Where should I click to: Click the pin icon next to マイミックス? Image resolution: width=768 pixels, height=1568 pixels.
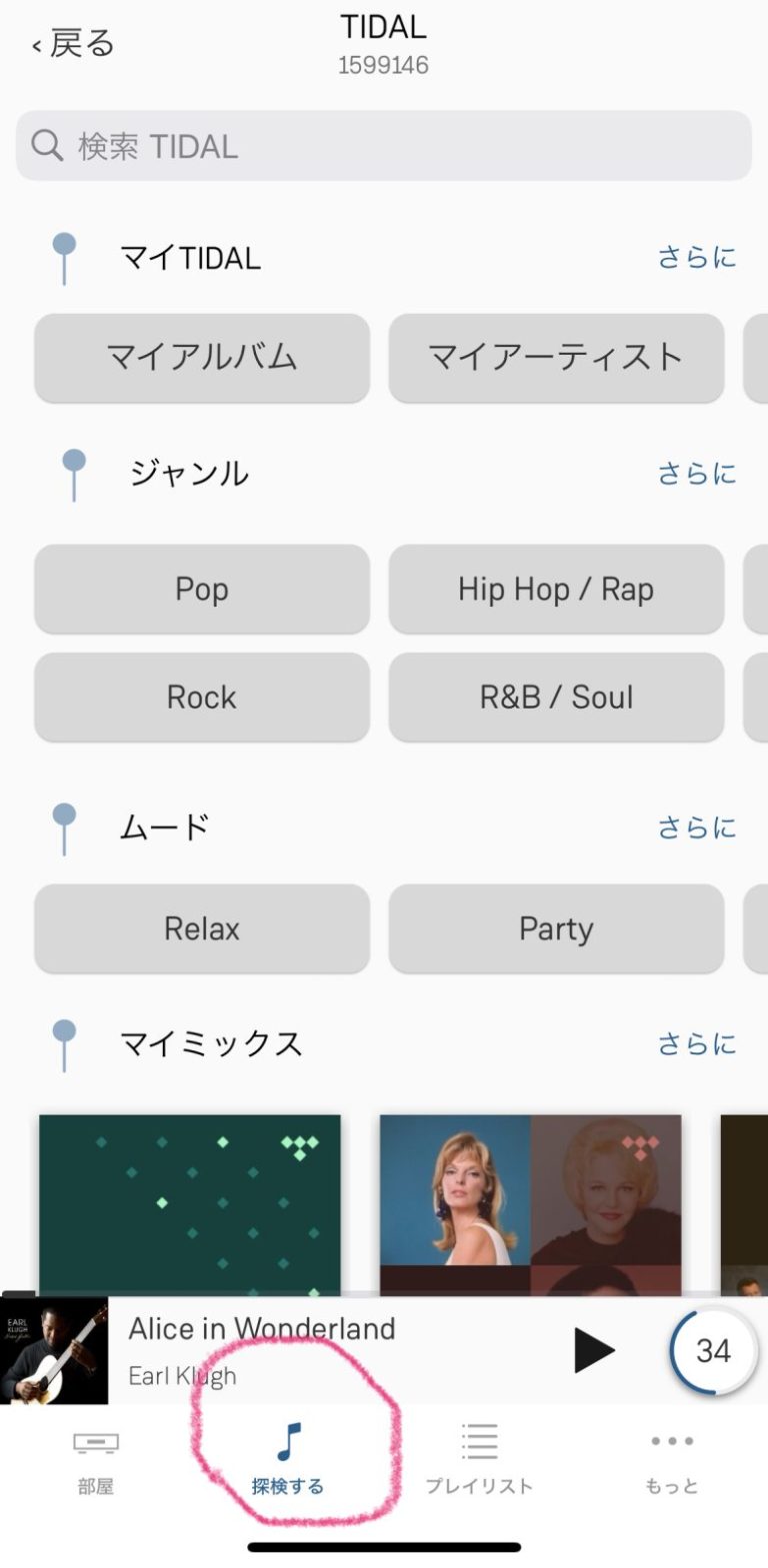pyautogui.click(x=63, y=1043)
